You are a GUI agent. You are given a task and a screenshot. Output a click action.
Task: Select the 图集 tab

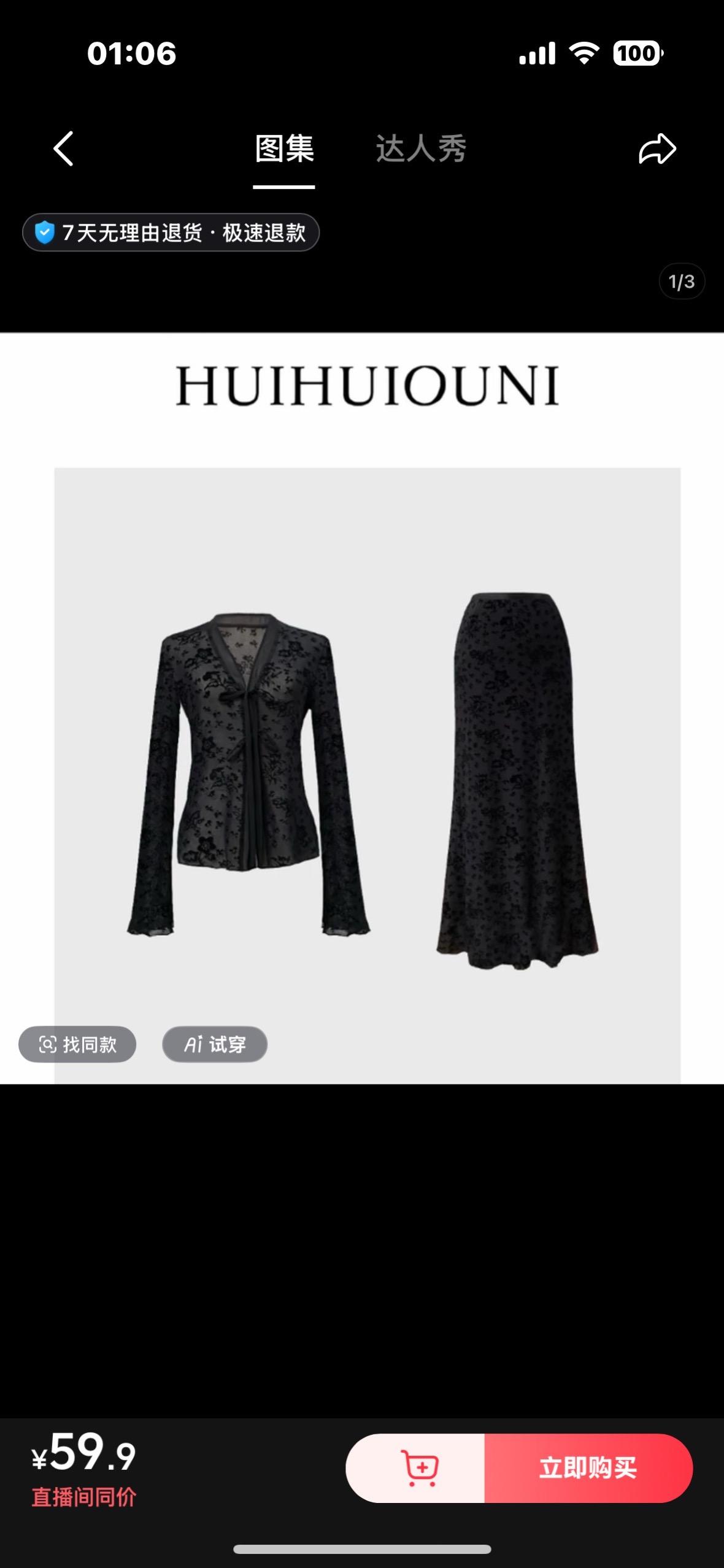(284, 148)
